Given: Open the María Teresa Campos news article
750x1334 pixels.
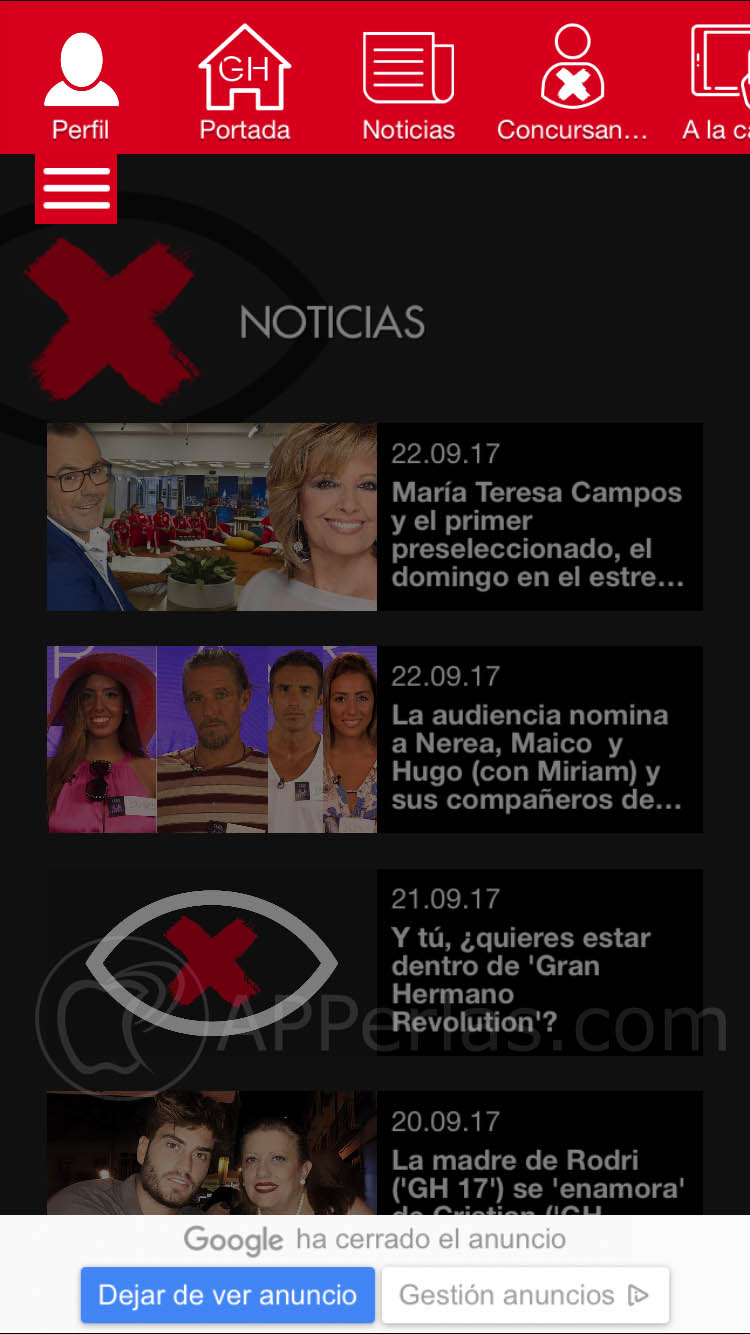Looking at the screenshot, I should pos(375,517).
